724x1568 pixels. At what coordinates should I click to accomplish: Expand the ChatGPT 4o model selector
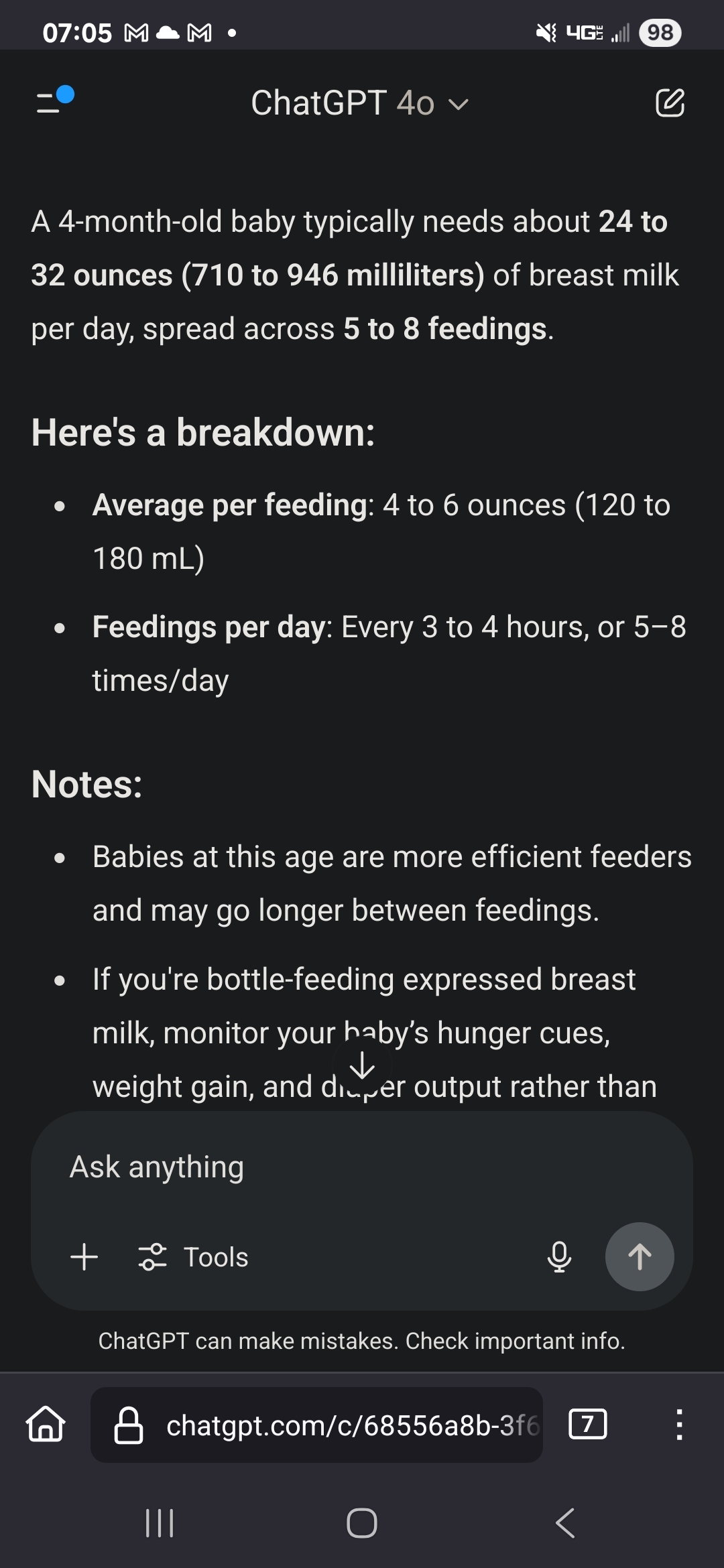[x=359, y=103]
